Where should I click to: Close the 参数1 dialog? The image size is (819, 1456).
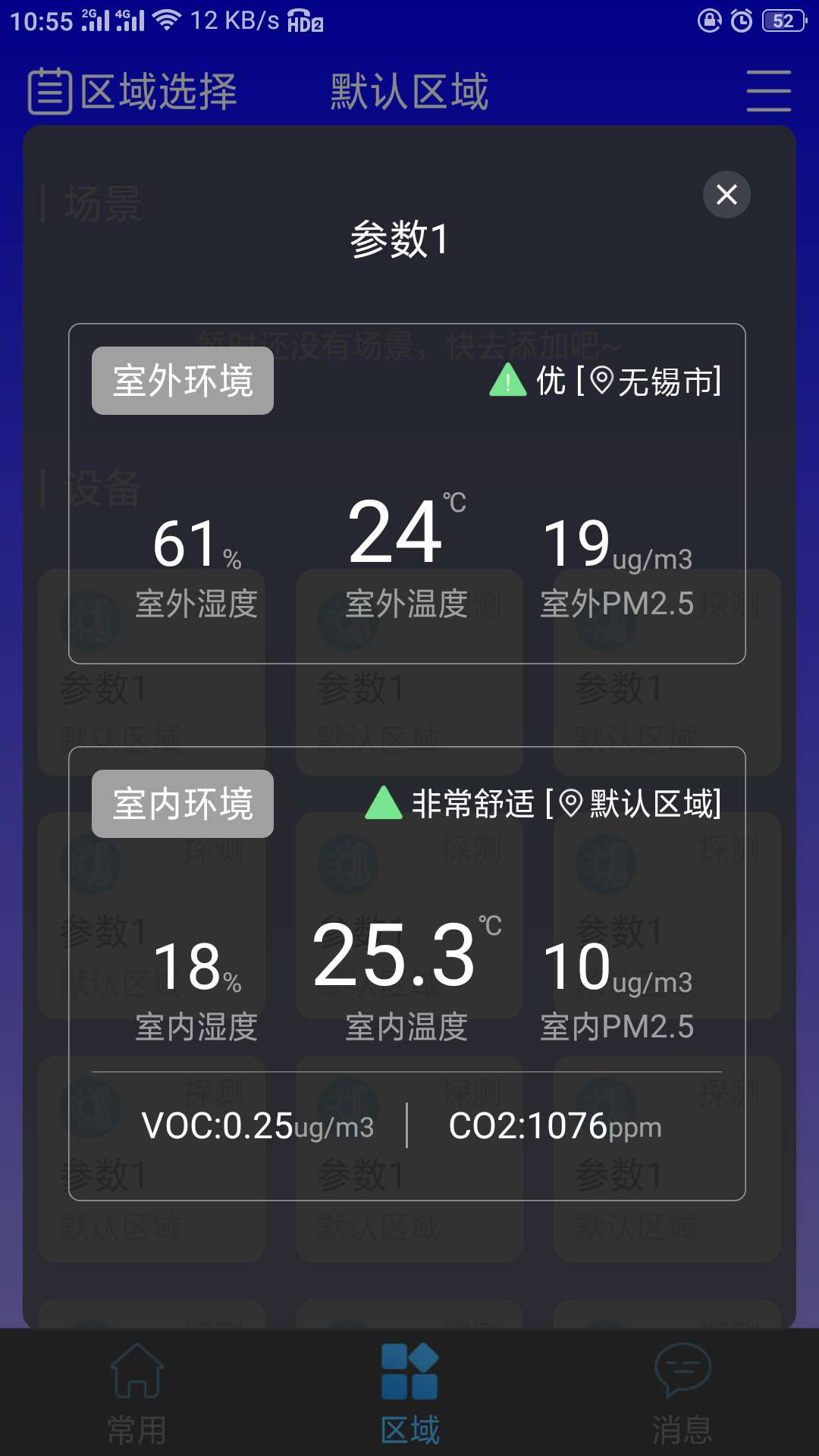pos(726,195)
